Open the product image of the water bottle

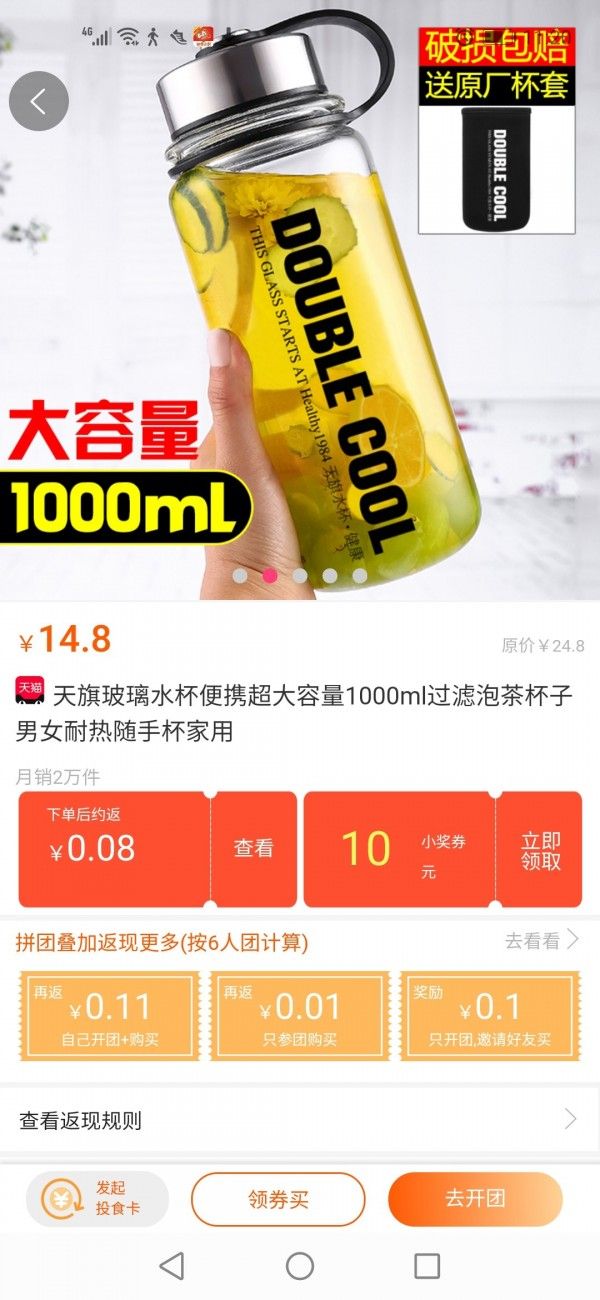click(300, 320)
